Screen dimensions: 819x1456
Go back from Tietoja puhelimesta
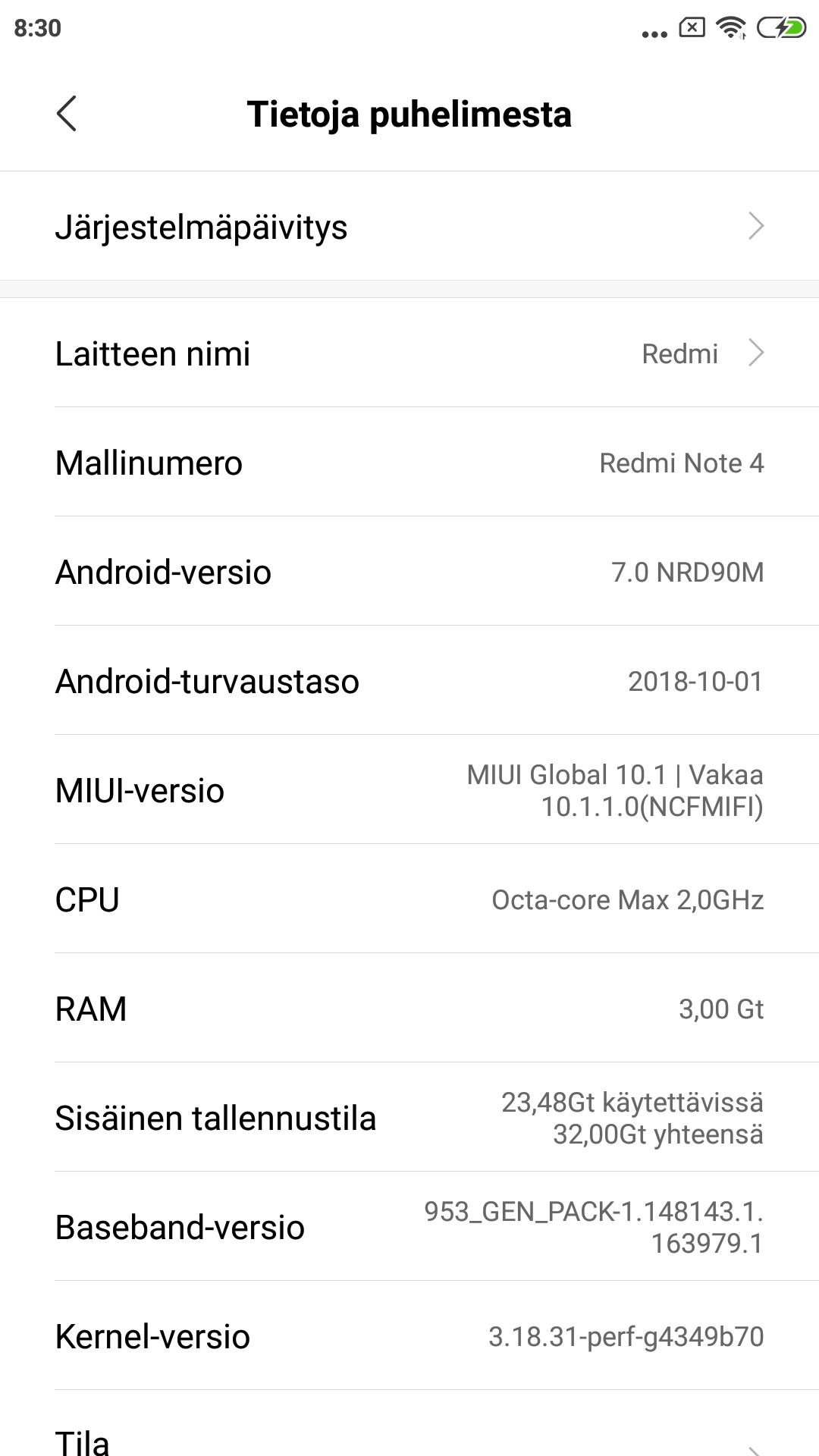point(67,114)
